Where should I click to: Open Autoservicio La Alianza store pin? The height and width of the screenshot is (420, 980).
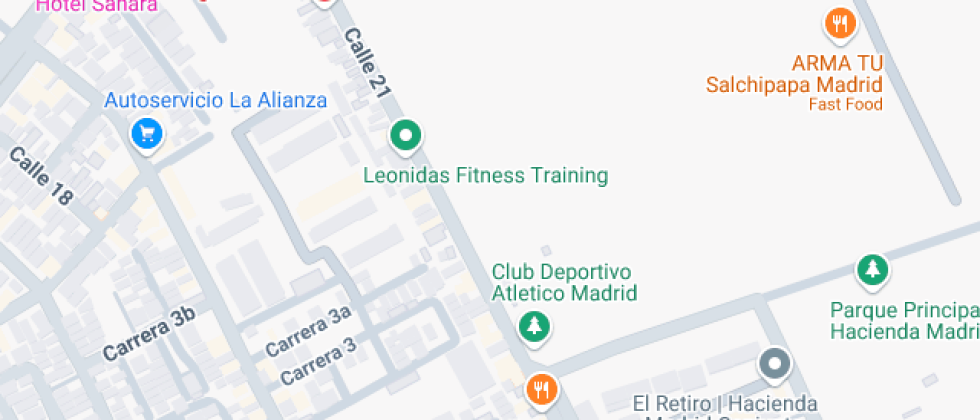[148, 133]
